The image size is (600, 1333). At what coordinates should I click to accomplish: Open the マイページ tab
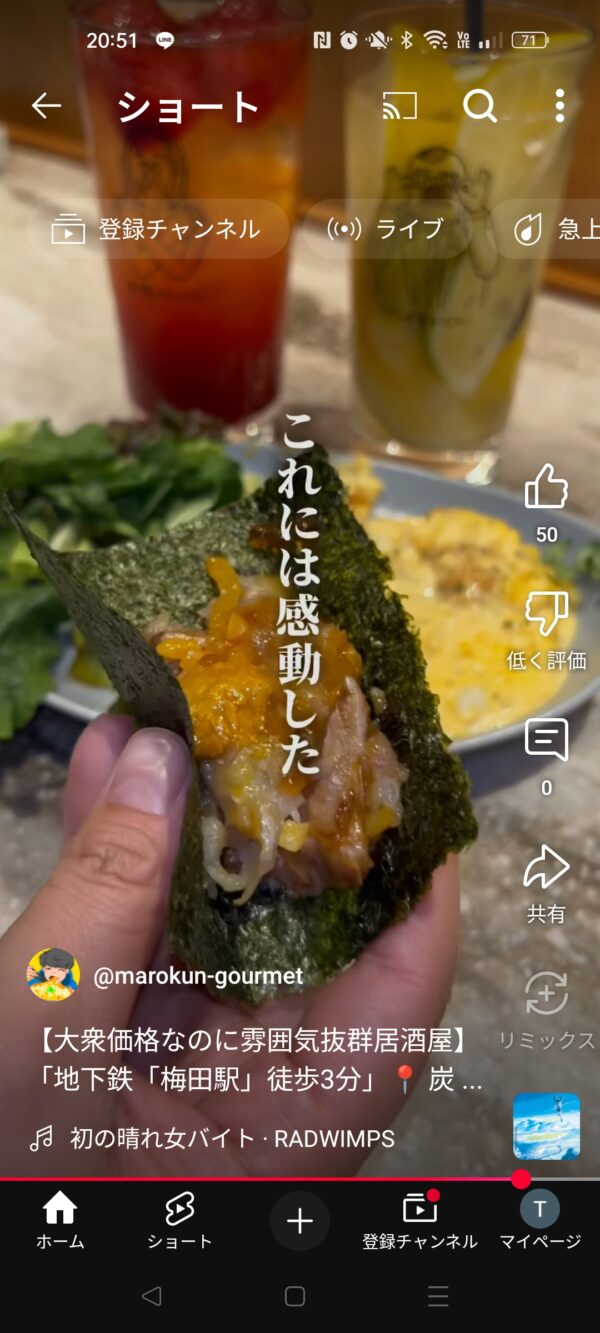(x=540, y=1221)
